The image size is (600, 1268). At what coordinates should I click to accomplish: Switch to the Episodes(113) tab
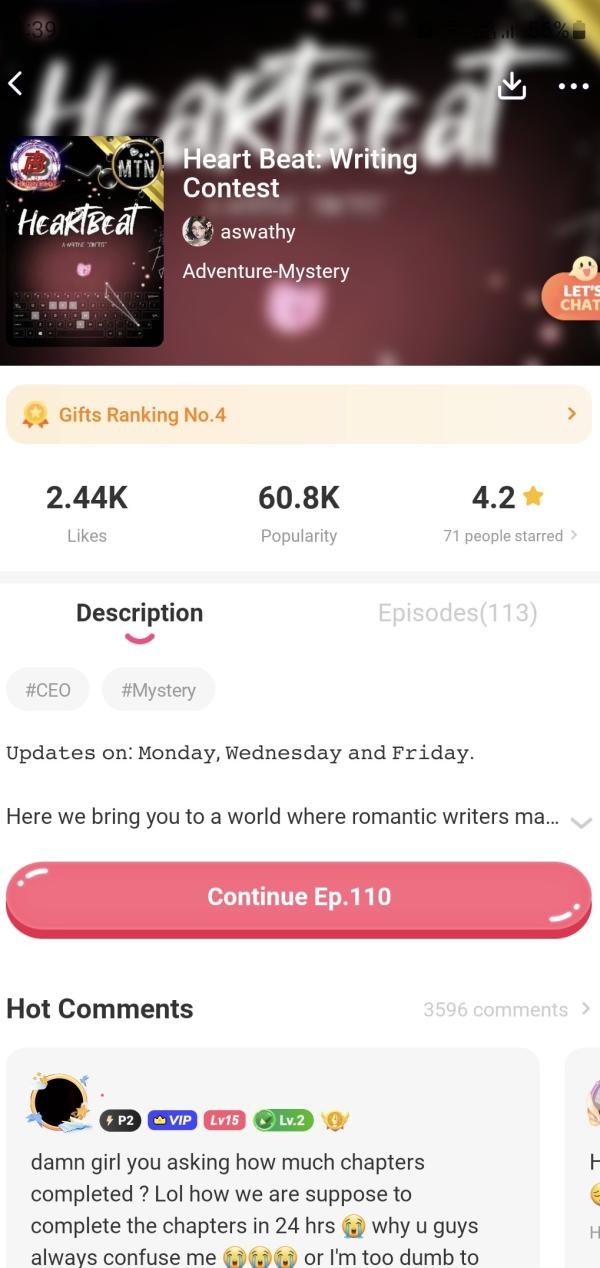pyautogui.click(x=457, y=613)
